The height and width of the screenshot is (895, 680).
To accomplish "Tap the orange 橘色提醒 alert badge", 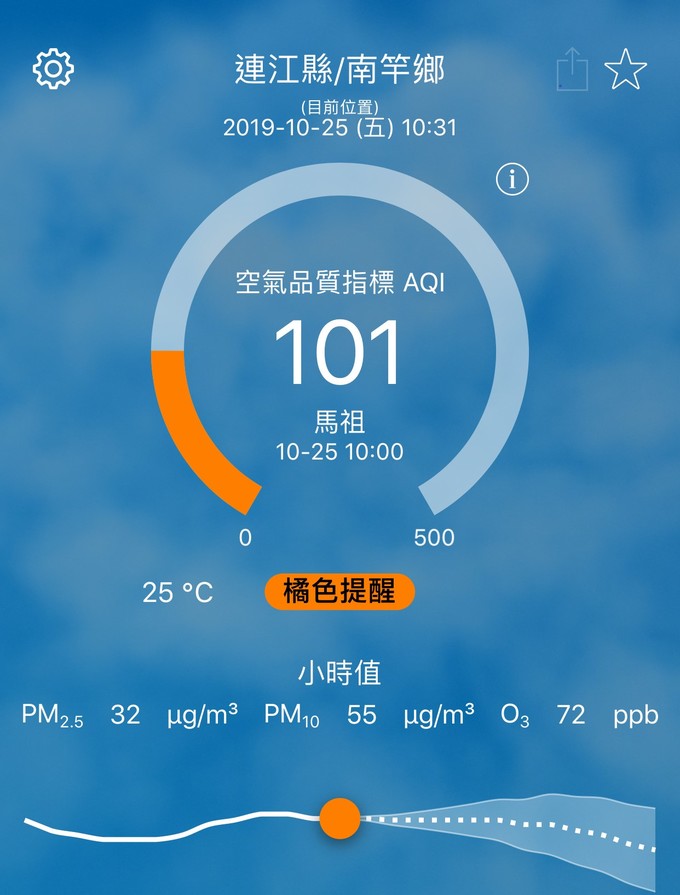I will pyautogui.click(x=340, y=592).
